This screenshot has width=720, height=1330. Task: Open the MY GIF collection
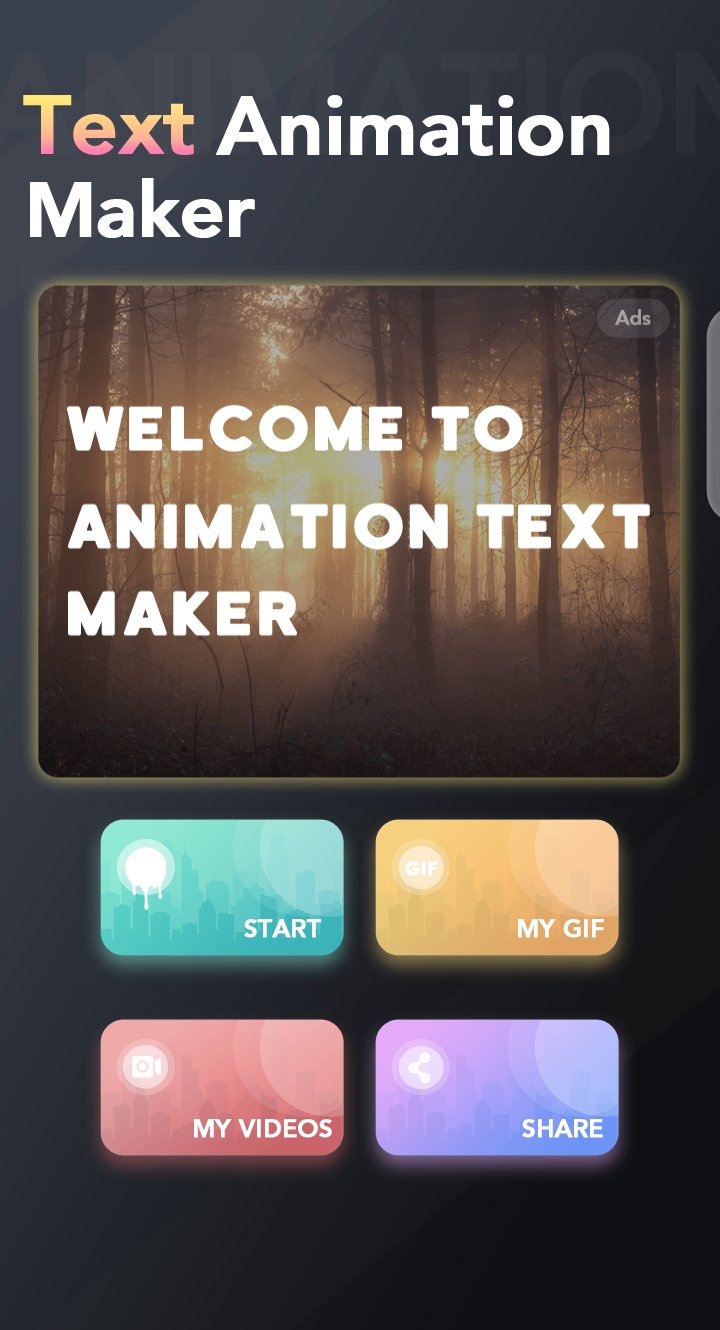[x=497, y=888]
